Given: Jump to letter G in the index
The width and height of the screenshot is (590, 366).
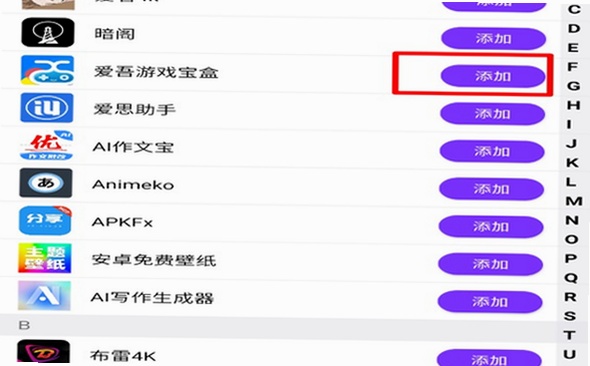Looking at the screenshot, I should click(x=573, y=86).
